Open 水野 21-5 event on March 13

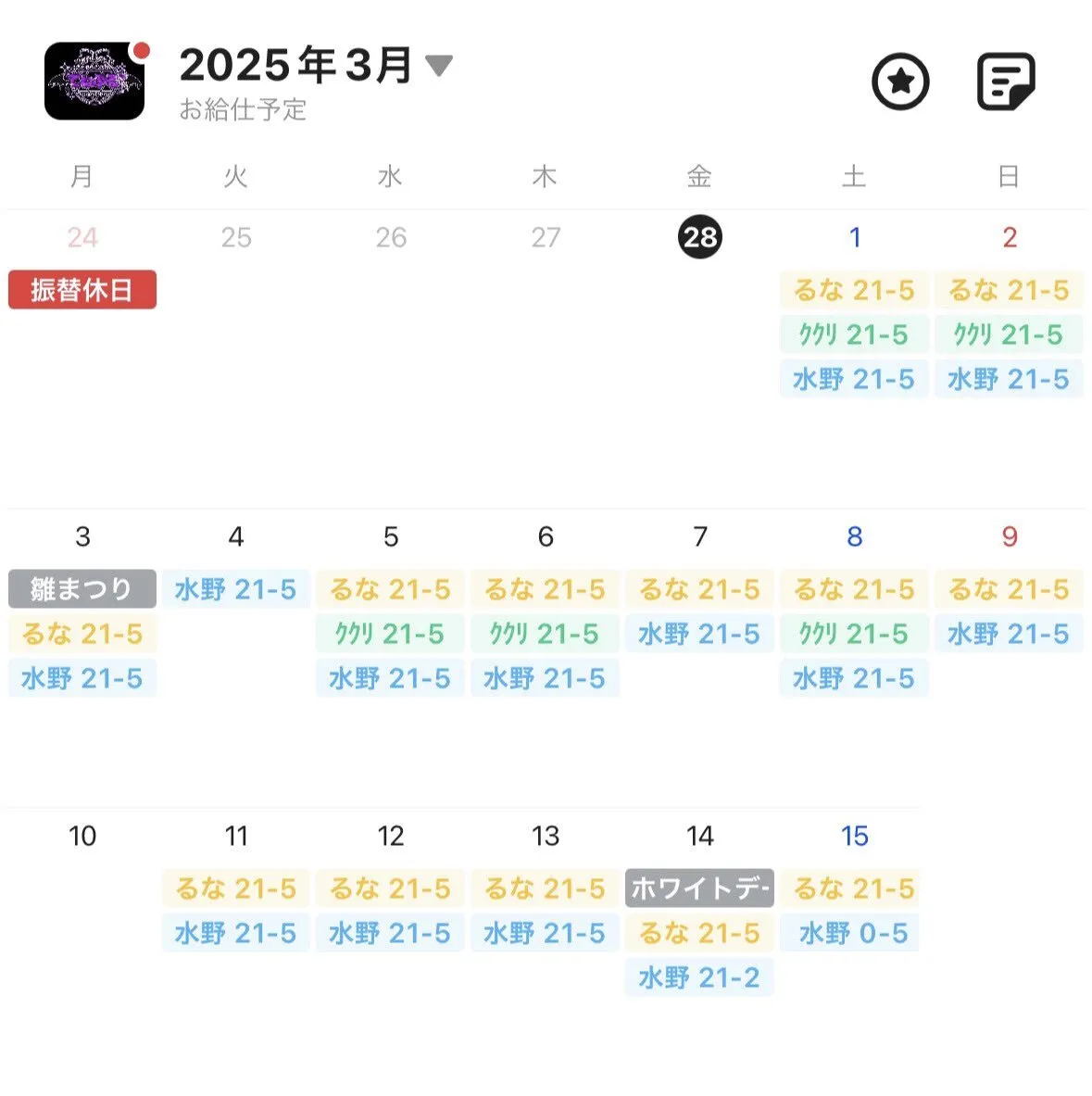[x=545, y=933]
